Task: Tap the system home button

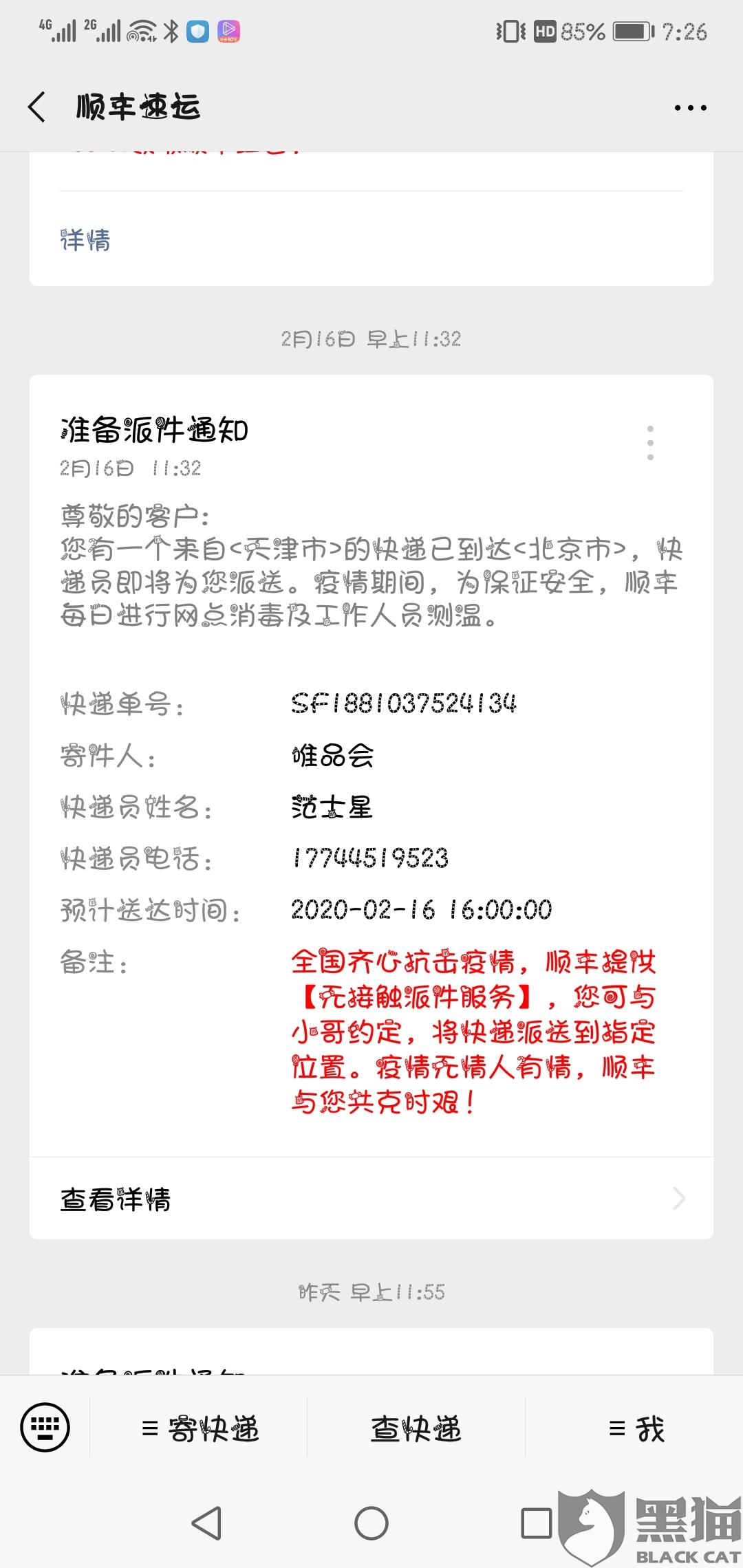Action: click(x=371, y=1523)
